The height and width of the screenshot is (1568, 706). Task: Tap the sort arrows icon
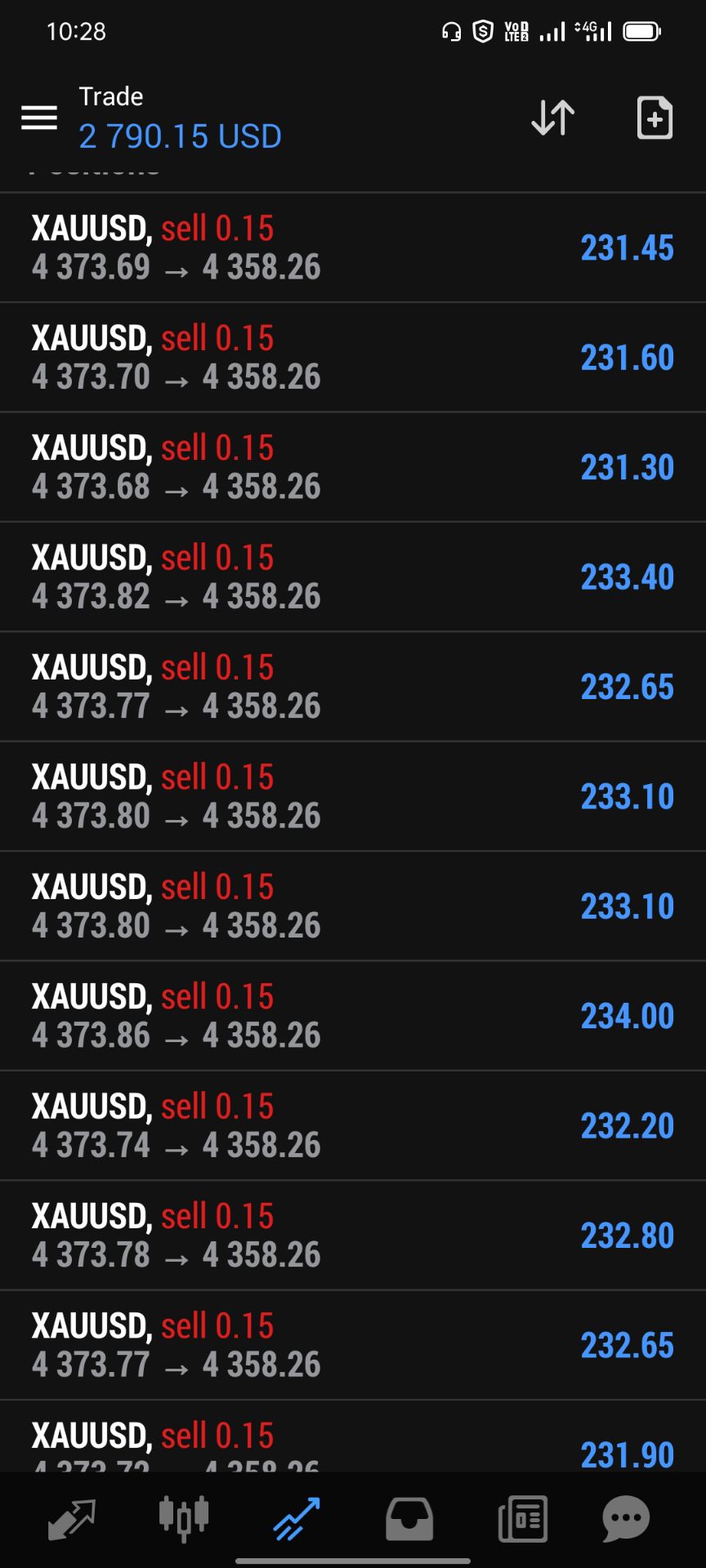coord(553,118)
